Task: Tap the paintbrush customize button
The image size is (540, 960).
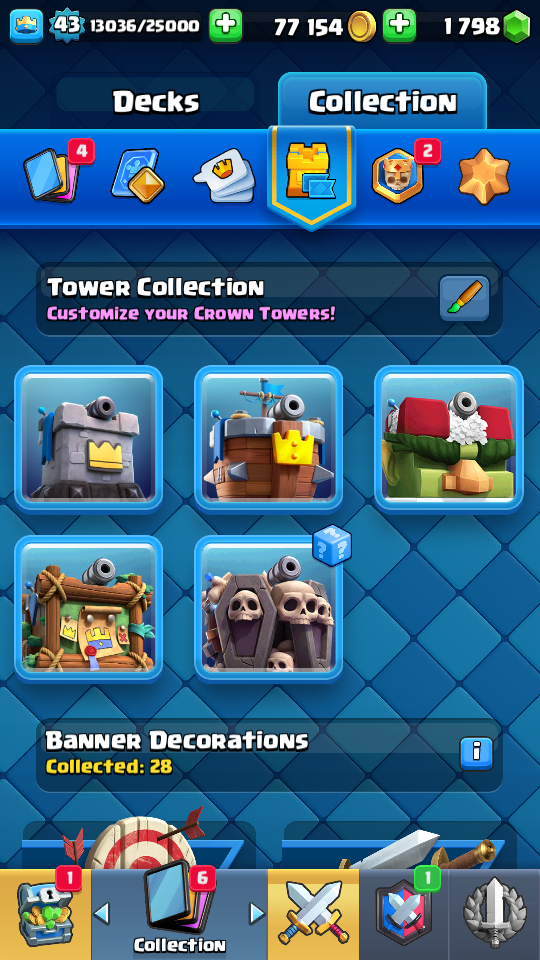Action: point(464,298)
